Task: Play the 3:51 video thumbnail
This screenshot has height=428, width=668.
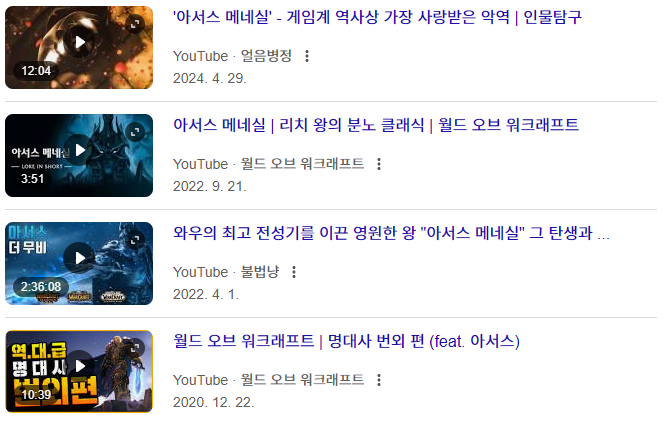Action: 79,151
